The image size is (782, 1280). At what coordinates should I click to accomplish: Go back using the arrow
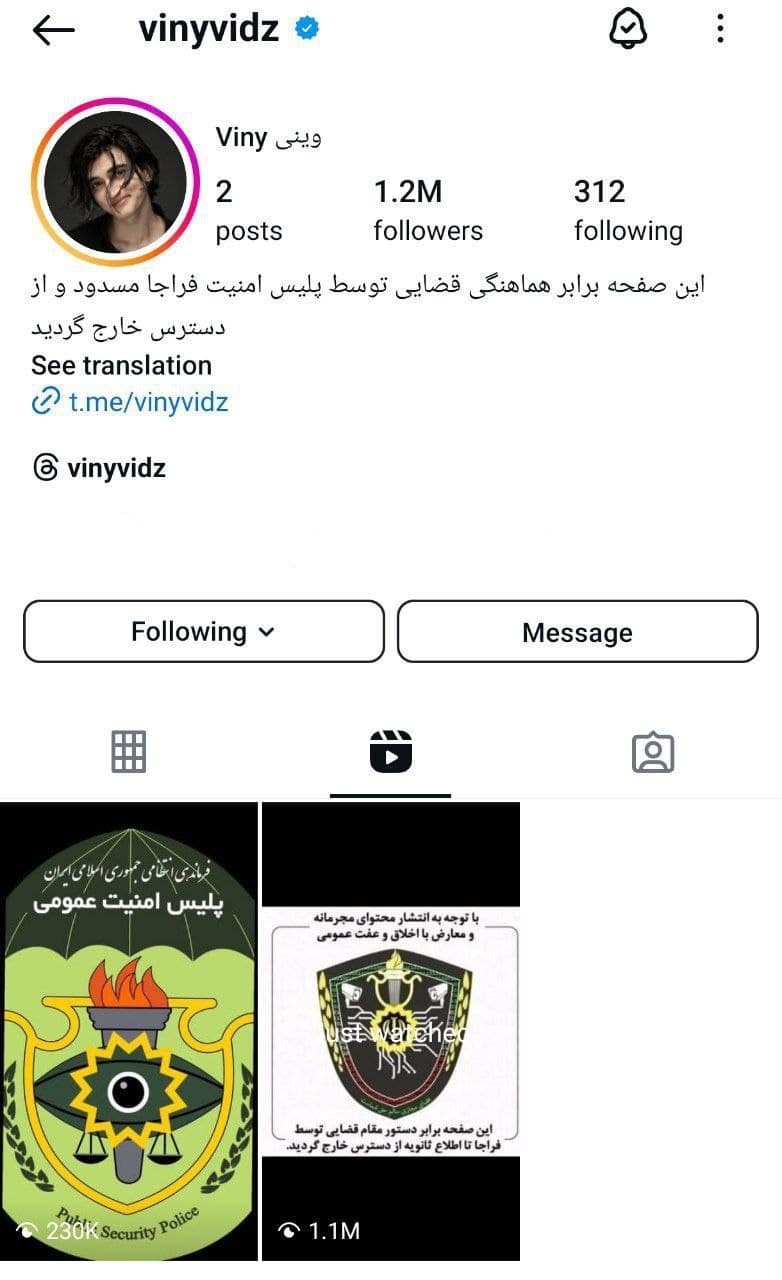pos(54,30)
